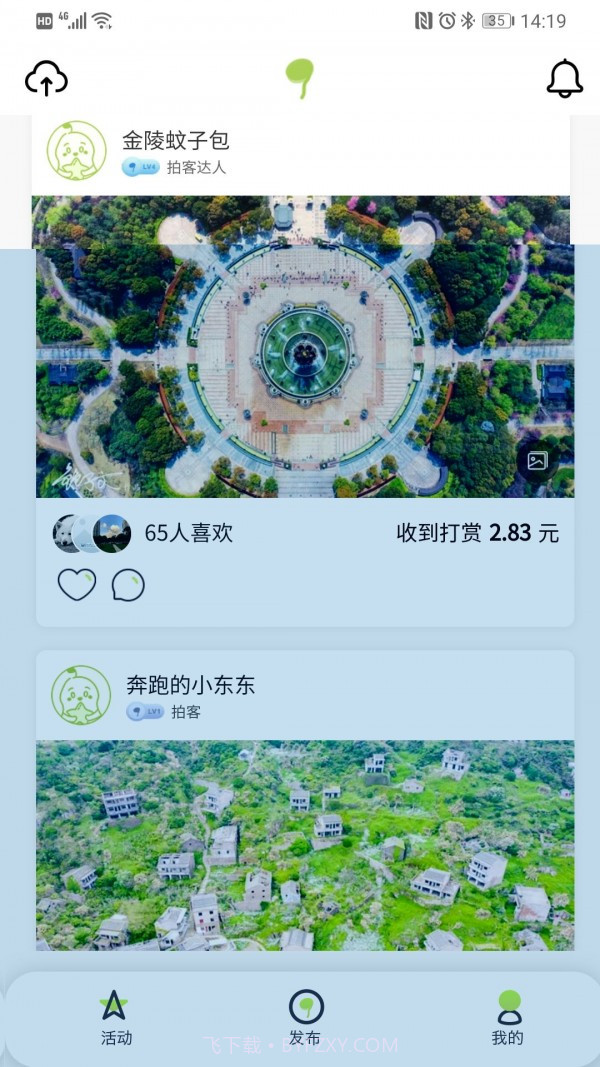The image size is (600, 1067).
Task: Switch to the 活动 tab
Action: tap(116, 1017)
